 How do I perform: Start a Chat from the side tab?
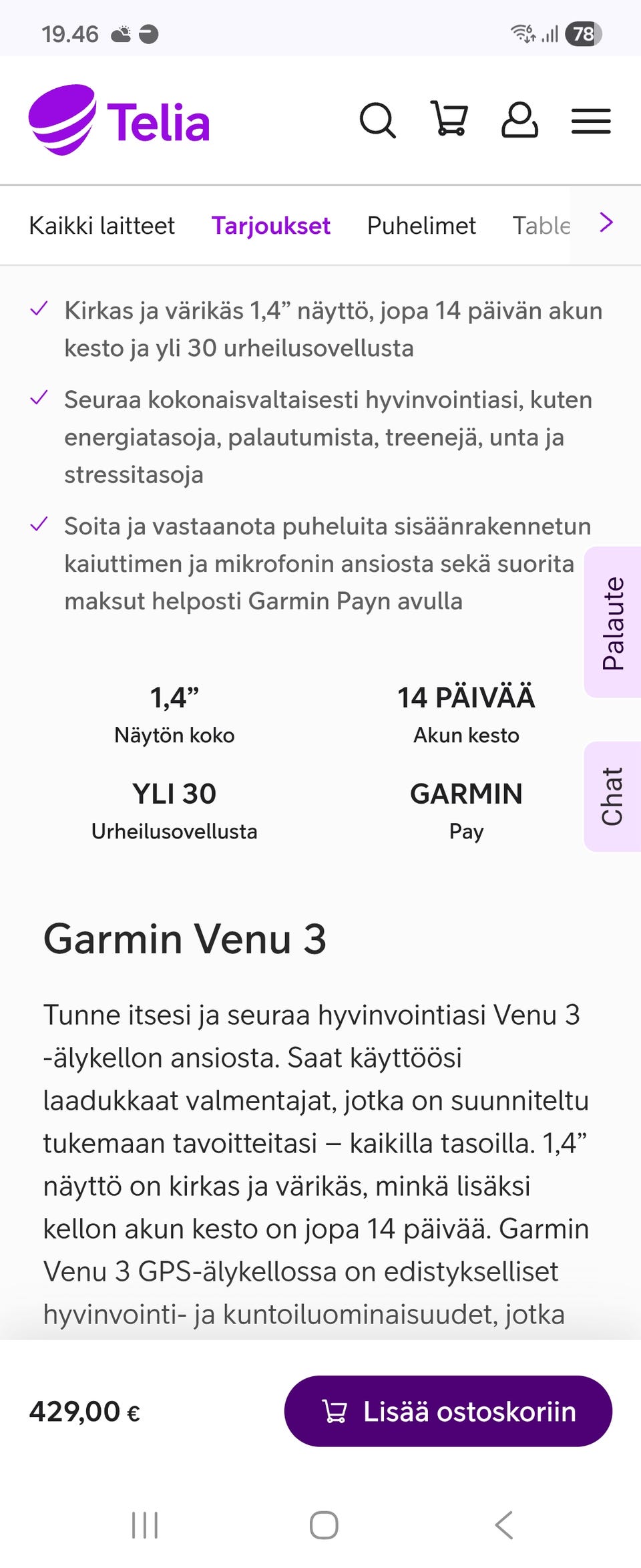click(613, 796)
